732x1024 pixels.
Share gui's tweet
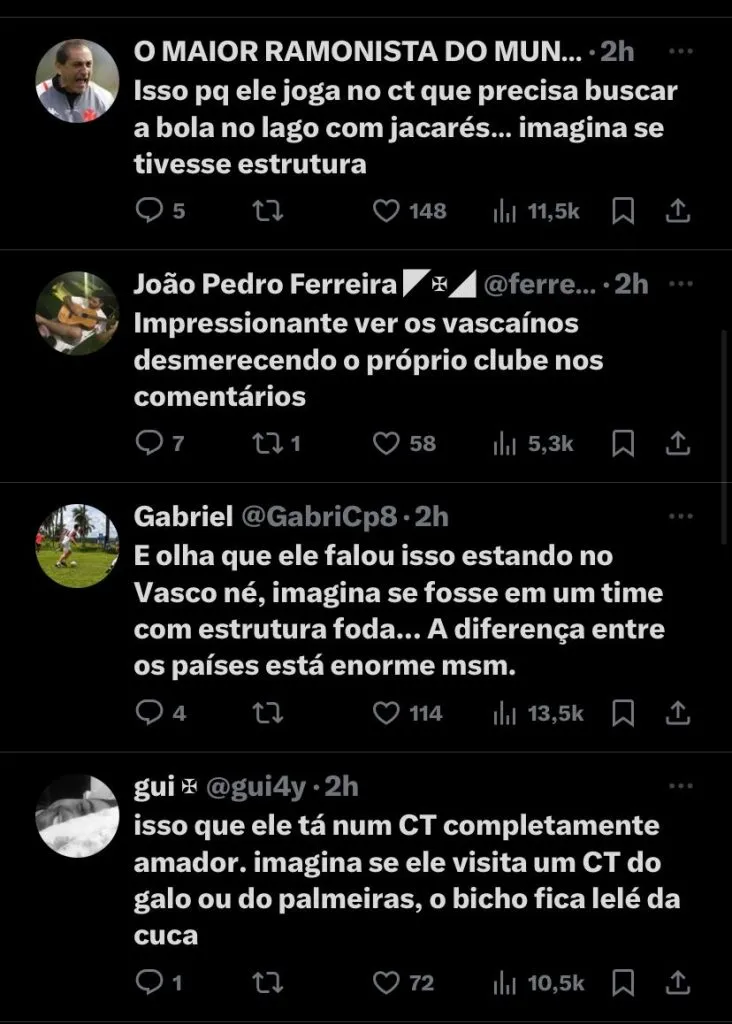(677, 983)
